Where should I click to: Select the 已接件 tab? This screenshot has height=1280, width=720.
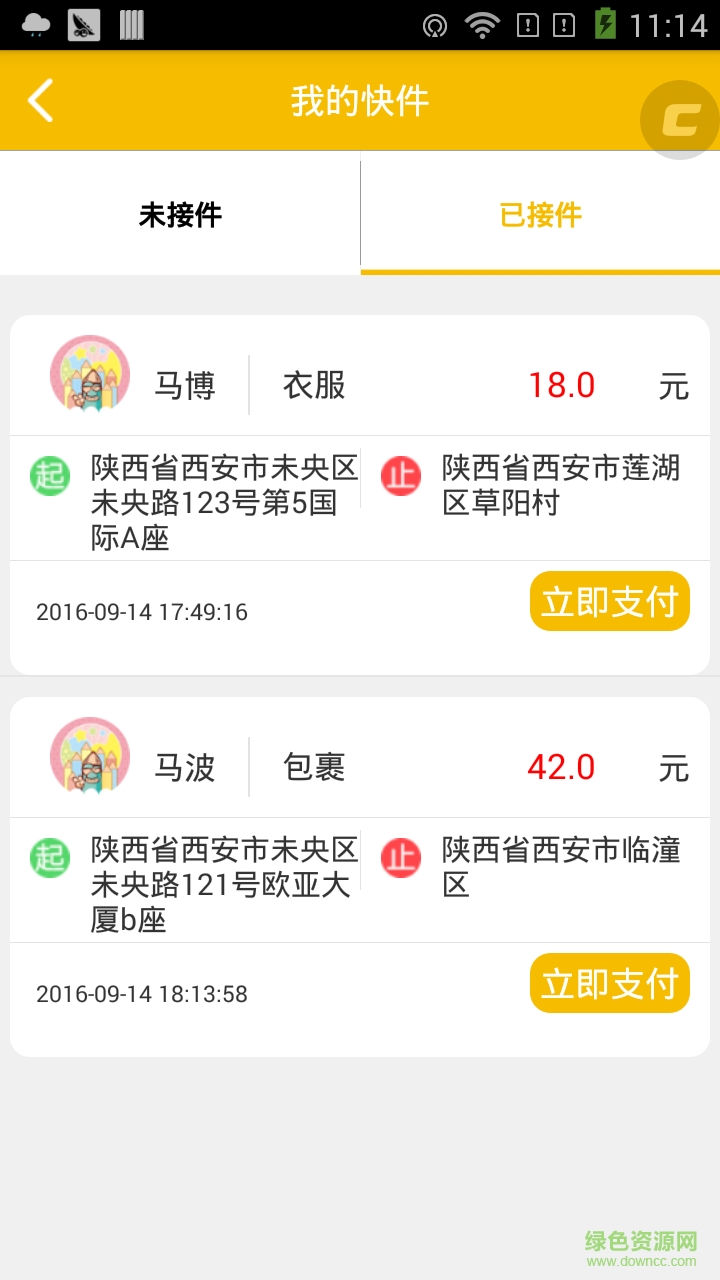[540, 215]
